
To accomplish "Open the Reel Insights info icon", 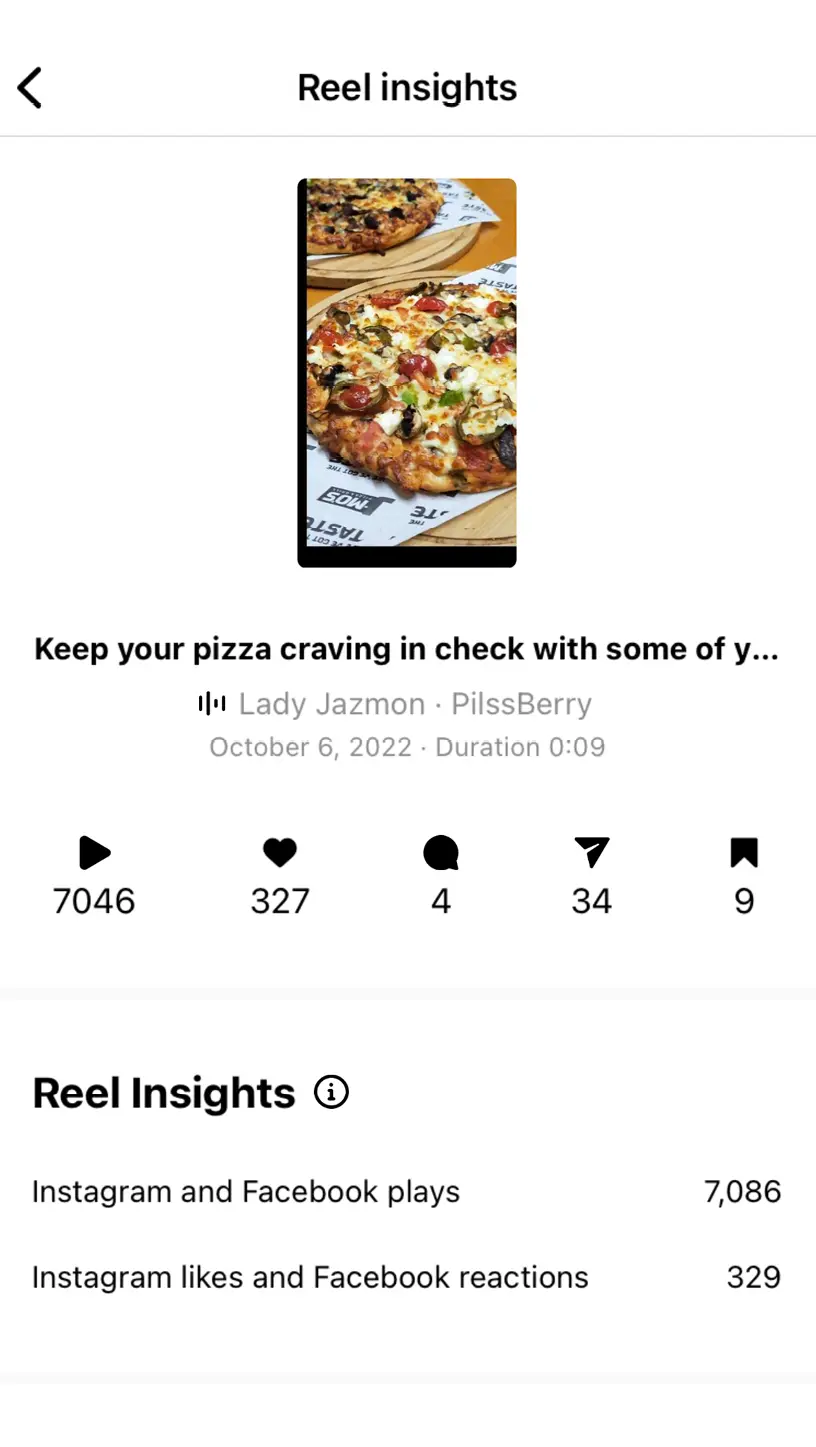I will point(331,1092).
